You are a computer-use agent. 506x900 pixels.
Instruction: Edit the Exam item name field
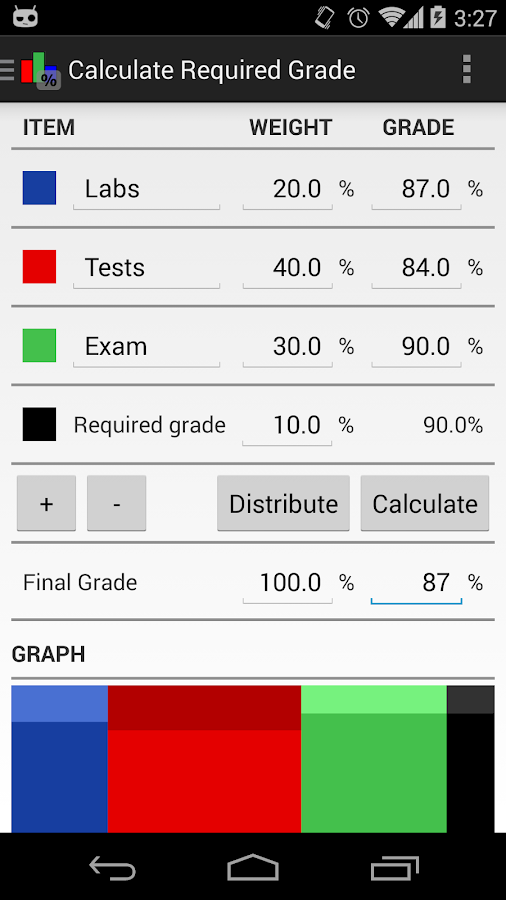(146, 347)
